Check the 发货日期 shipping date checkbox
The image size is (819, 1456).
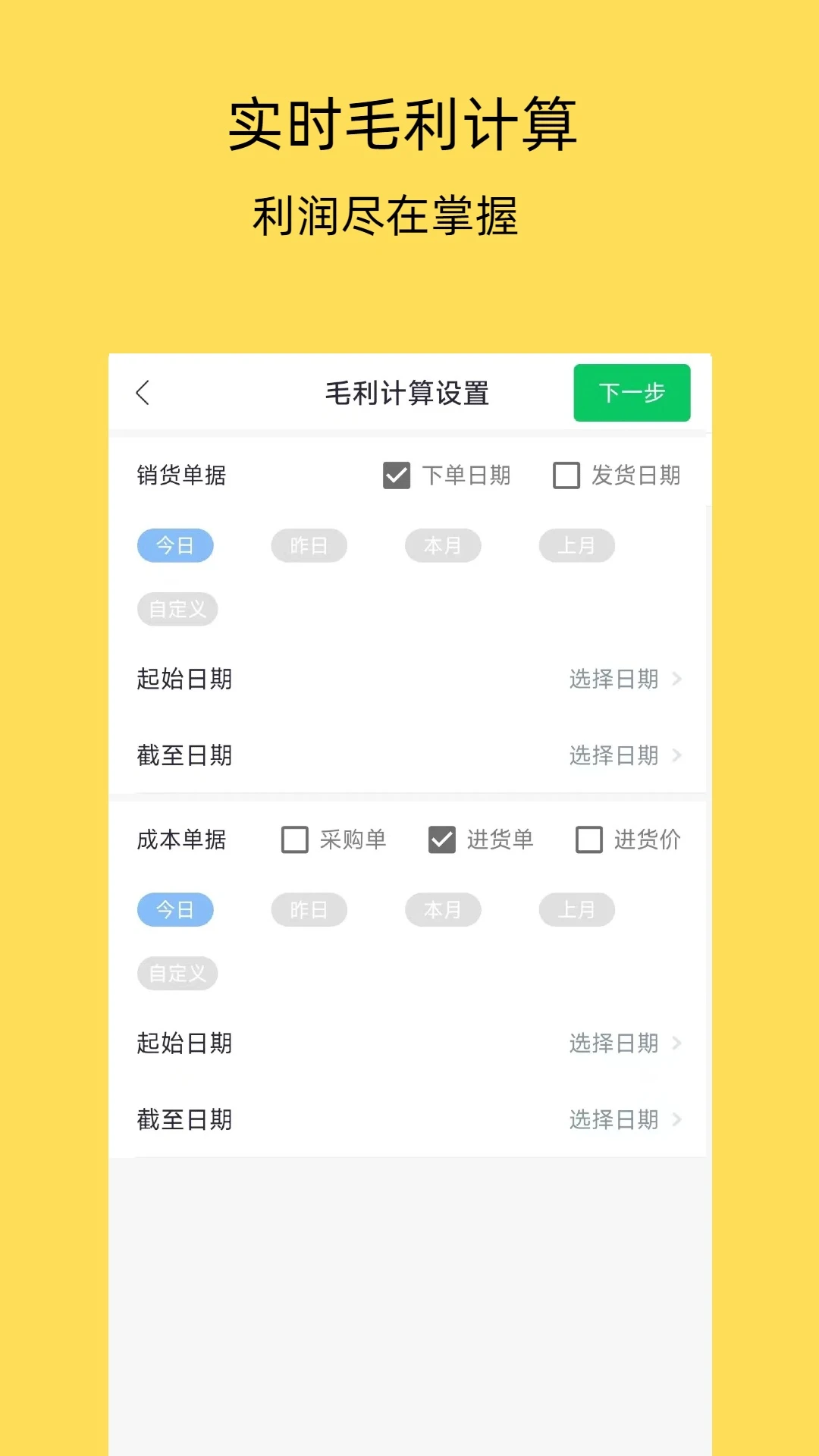(x=564, y=475)
